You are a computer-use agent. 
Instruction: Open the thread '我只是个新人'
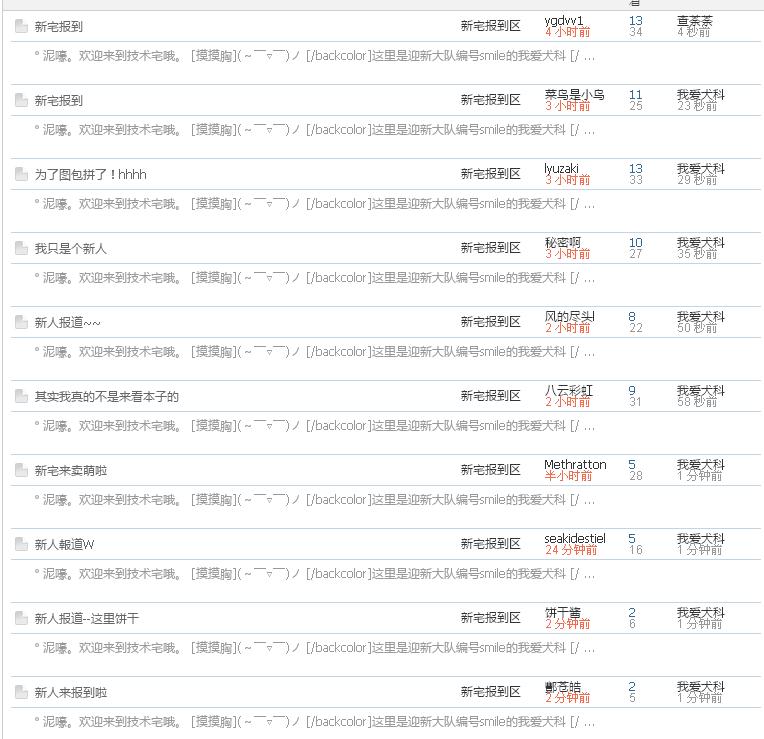coord(70,248)
